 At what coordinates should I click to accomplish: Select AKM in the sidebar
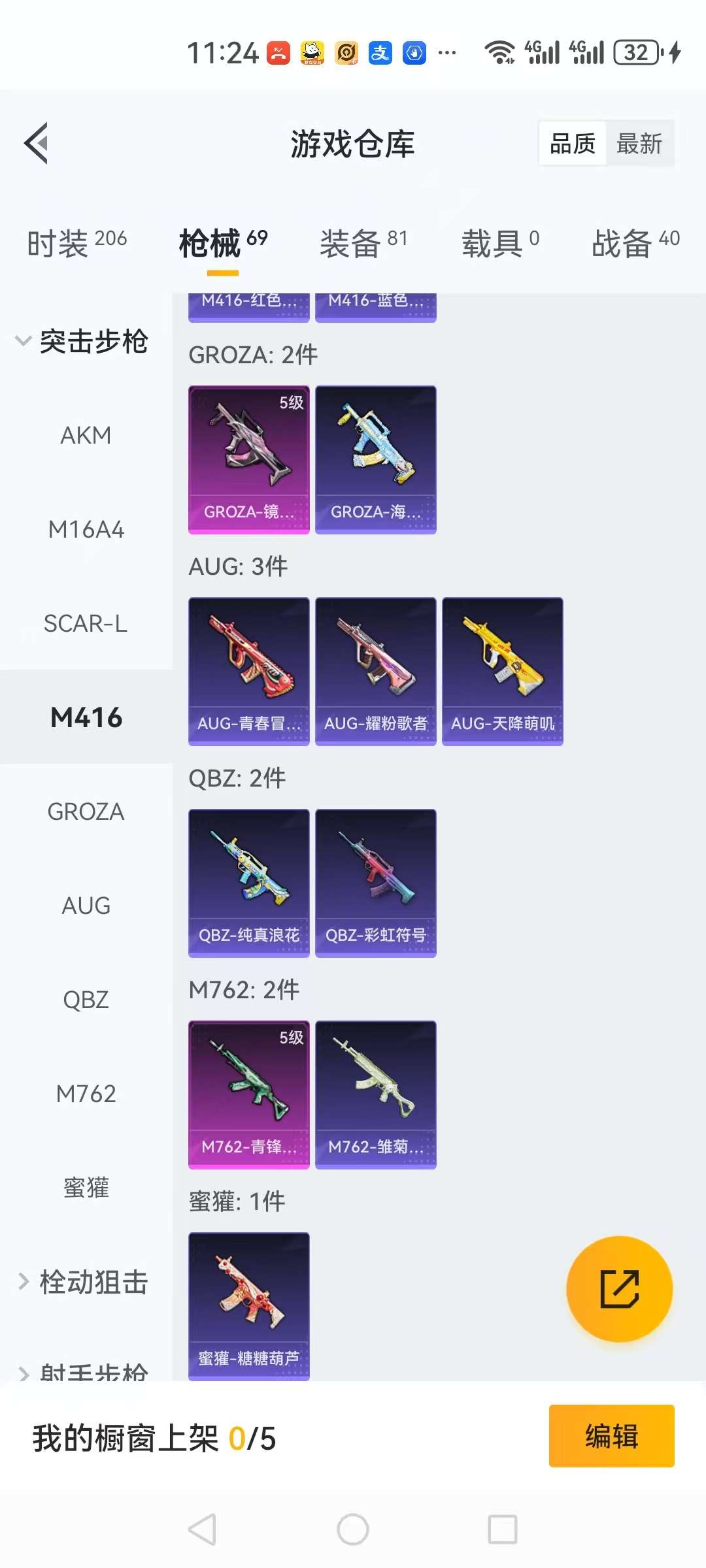pyautogui.click(x=86, y=435)
